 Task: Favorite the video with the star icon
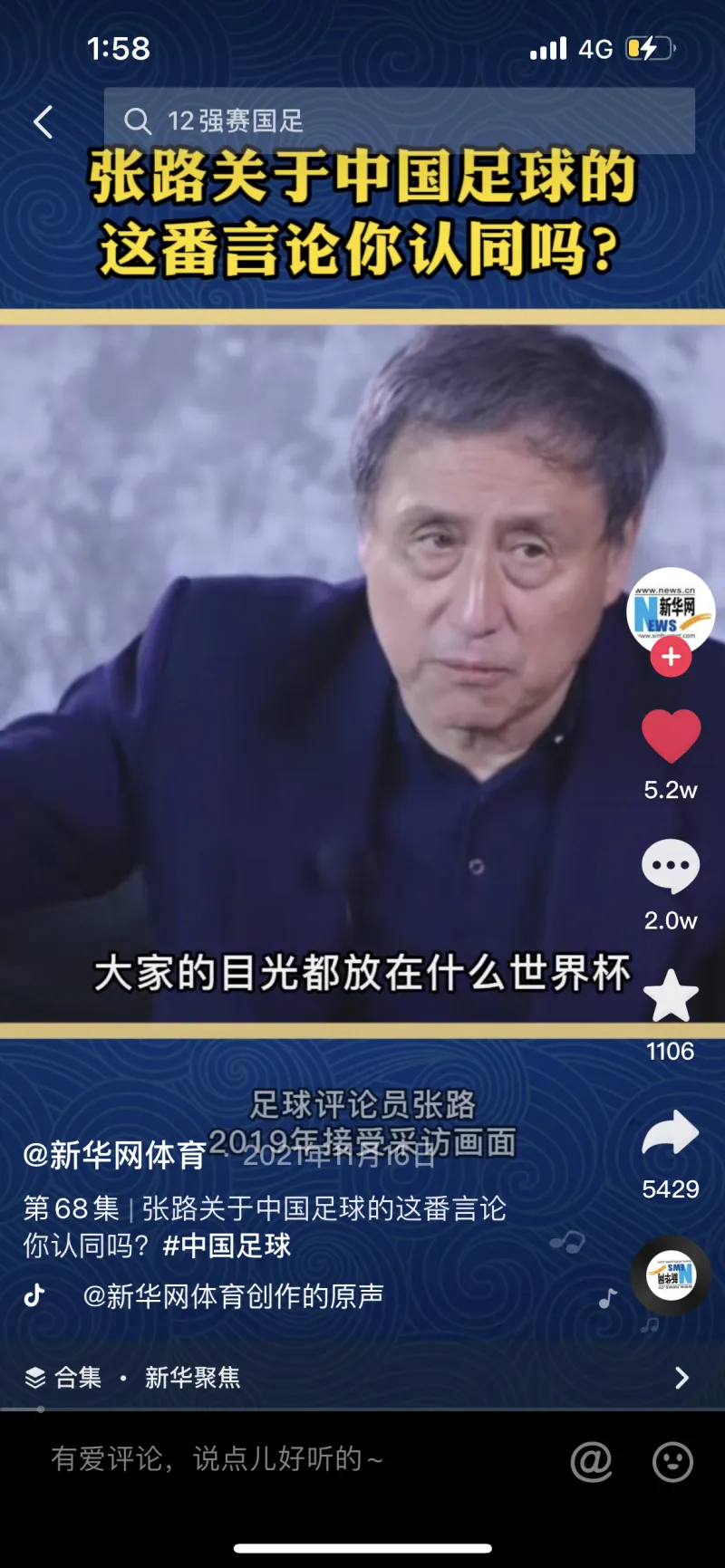(671, 996)
